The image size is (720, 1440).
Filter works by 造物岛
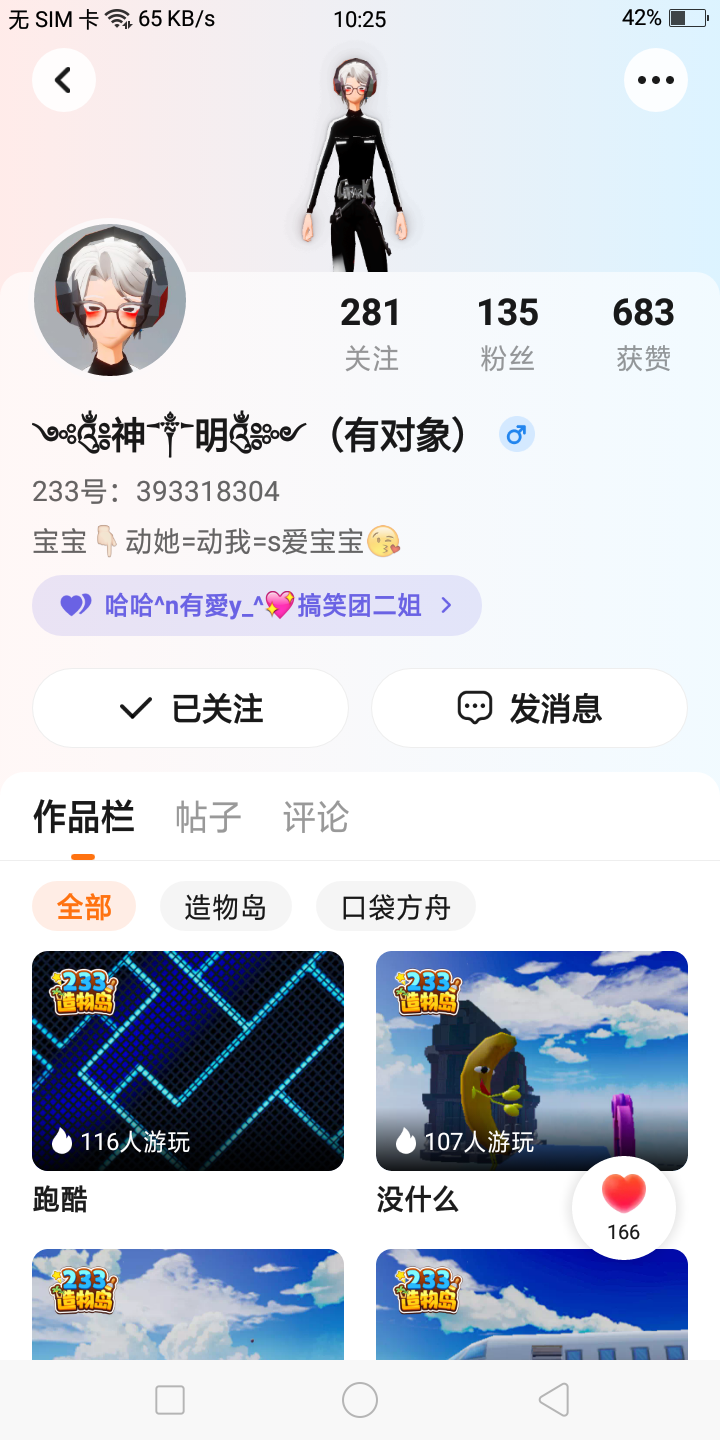pyautogui.click(x=226, y=907)
